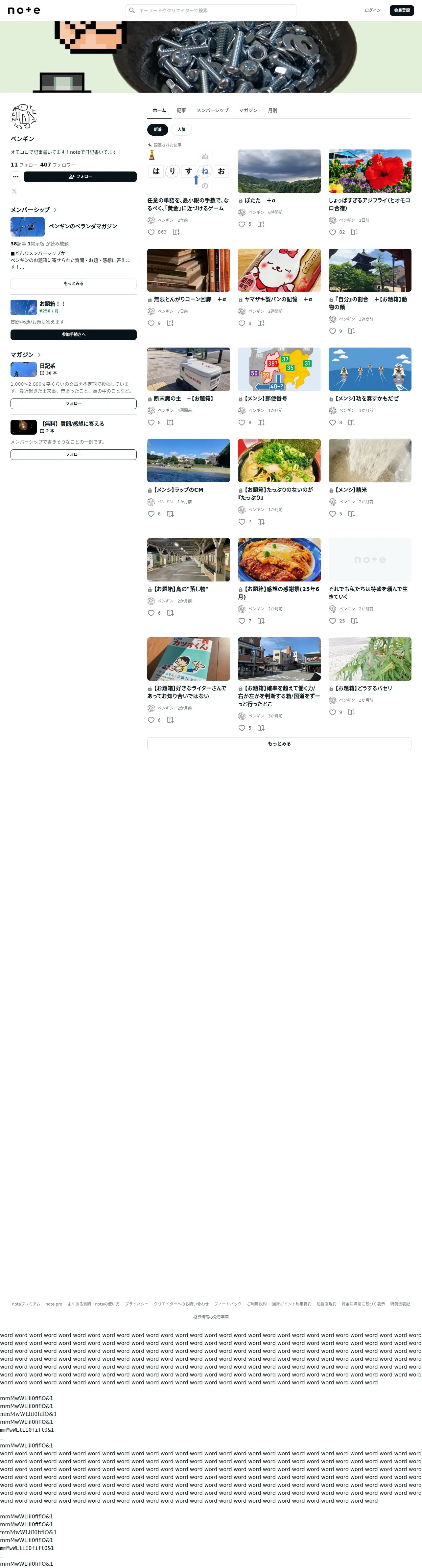This screenshot has width=422, height=1568.
Task: Select the 人気 sort chip
Action: click(181, 130)
